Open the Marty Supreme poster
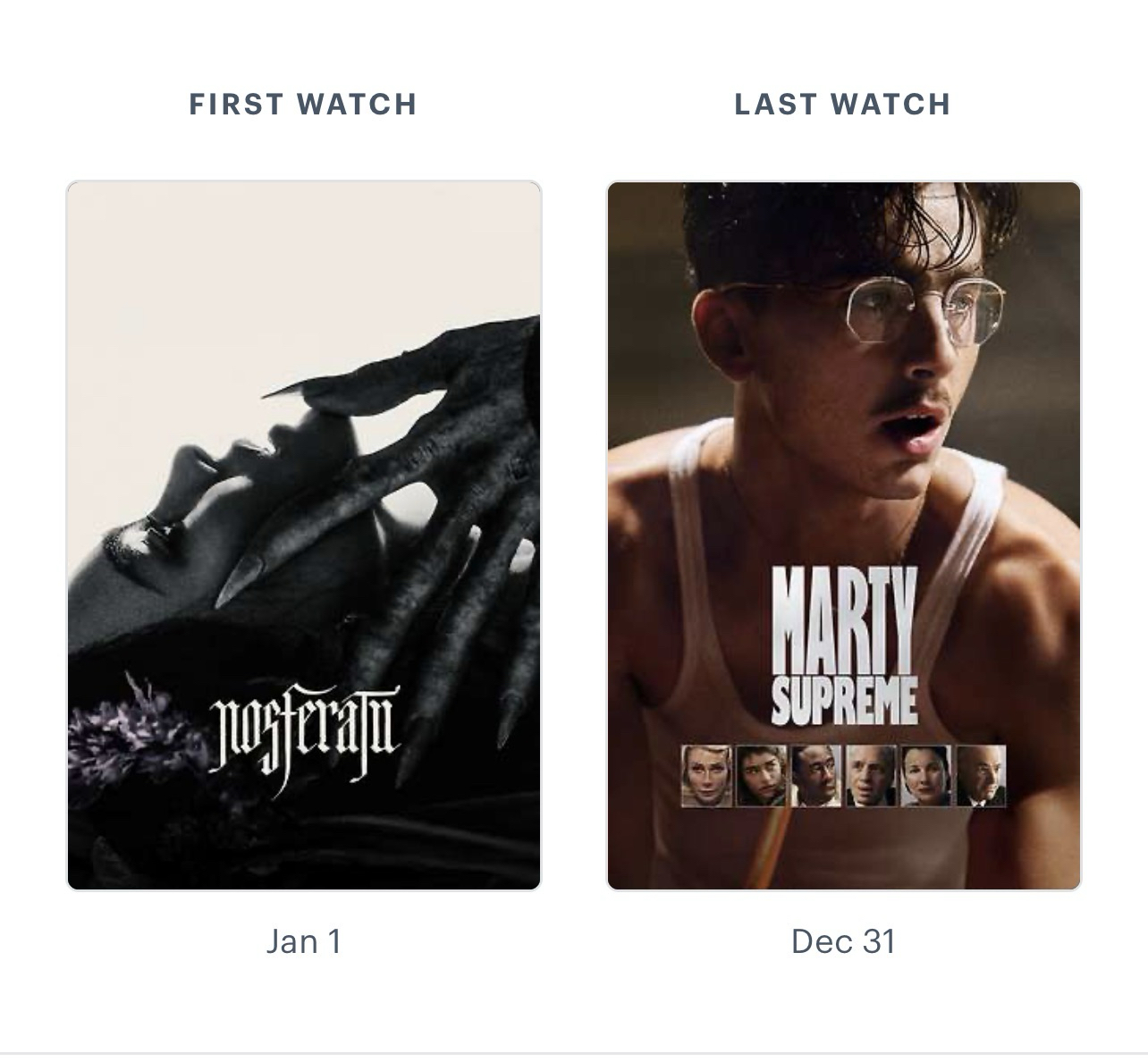Image resolution: width=1148 pixels, height=1062 pixels. (843, 535)
